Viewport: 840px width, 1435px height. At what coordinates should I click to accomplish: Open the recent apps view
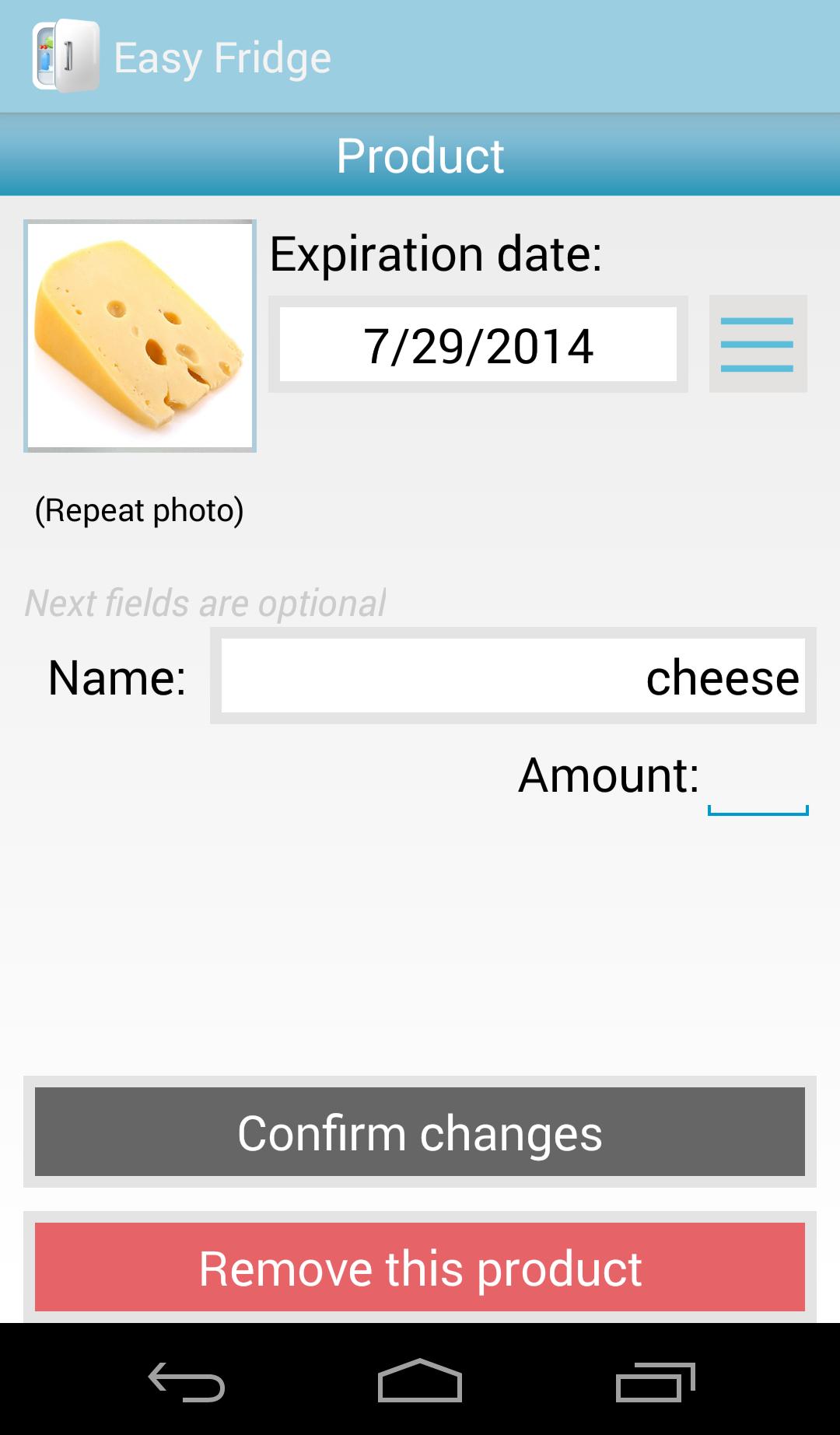coord(655,1381)
